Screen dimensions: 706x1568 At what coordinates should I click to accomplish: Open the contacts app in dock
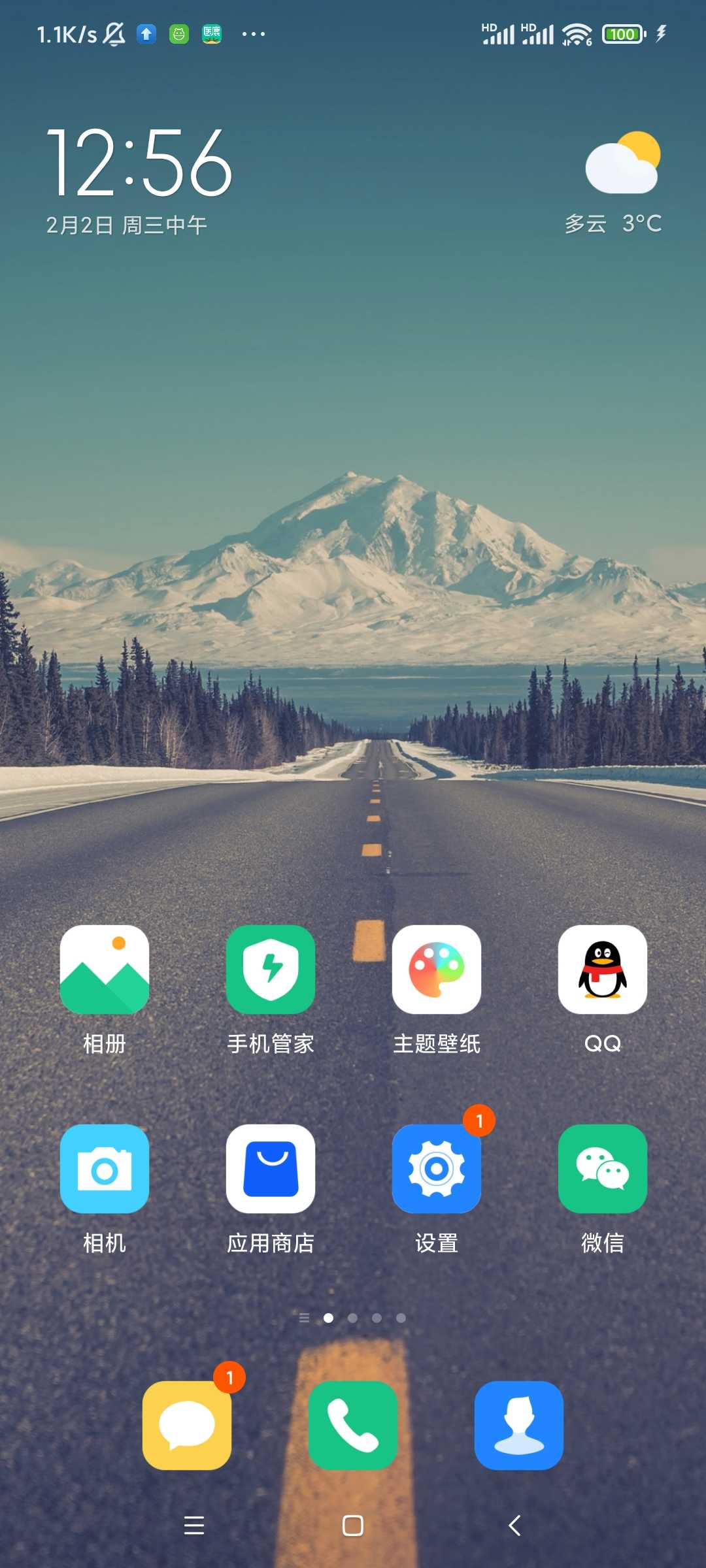tap(519, 1426)
